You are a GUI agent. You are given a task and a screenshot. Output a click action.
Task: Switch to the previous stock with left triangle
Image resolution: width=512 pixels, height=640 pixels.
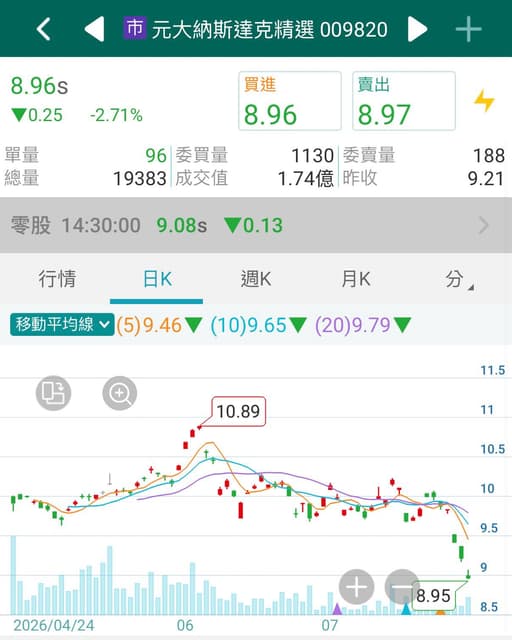(94, 29)
